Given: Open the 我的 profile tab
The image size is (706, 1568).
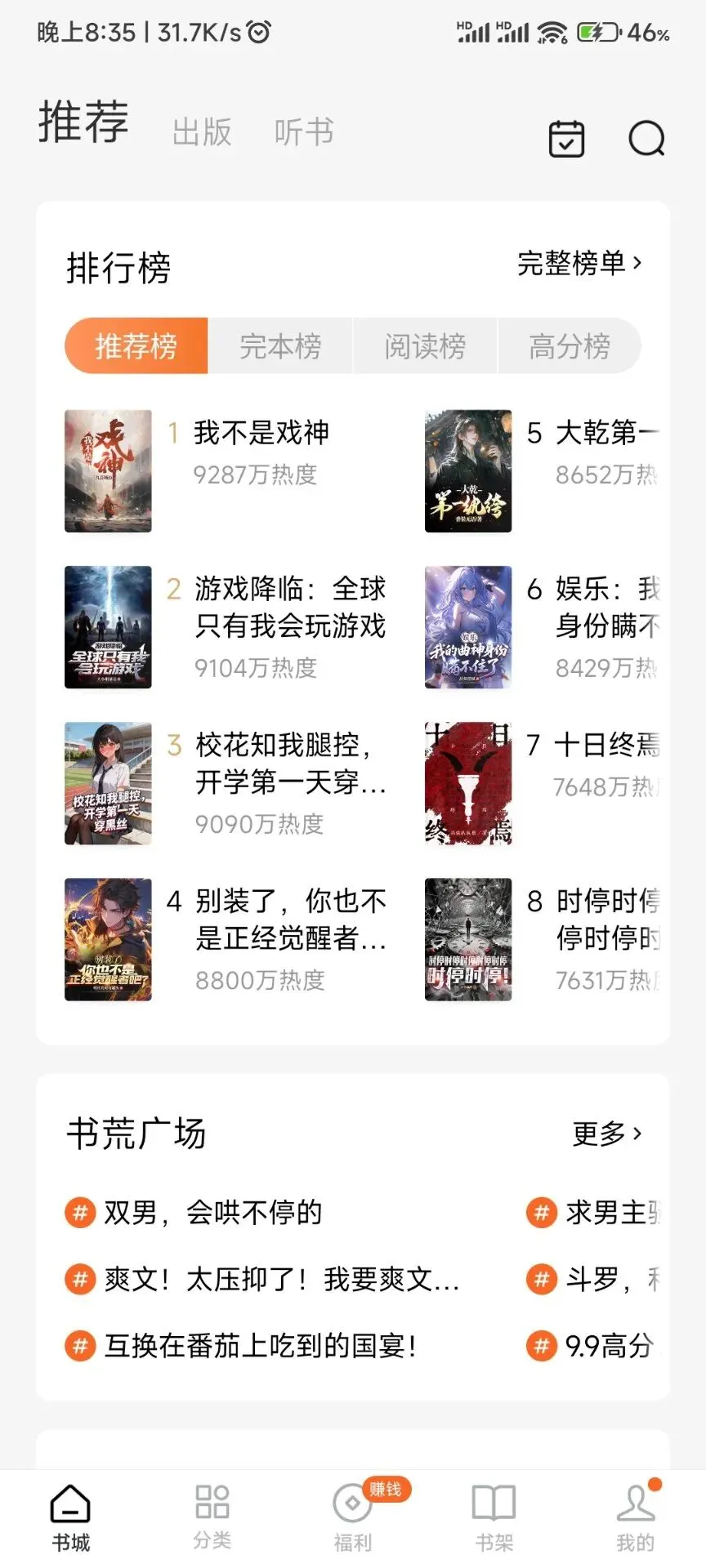Looking at the screenshot, I should [x=635, y=1517].
